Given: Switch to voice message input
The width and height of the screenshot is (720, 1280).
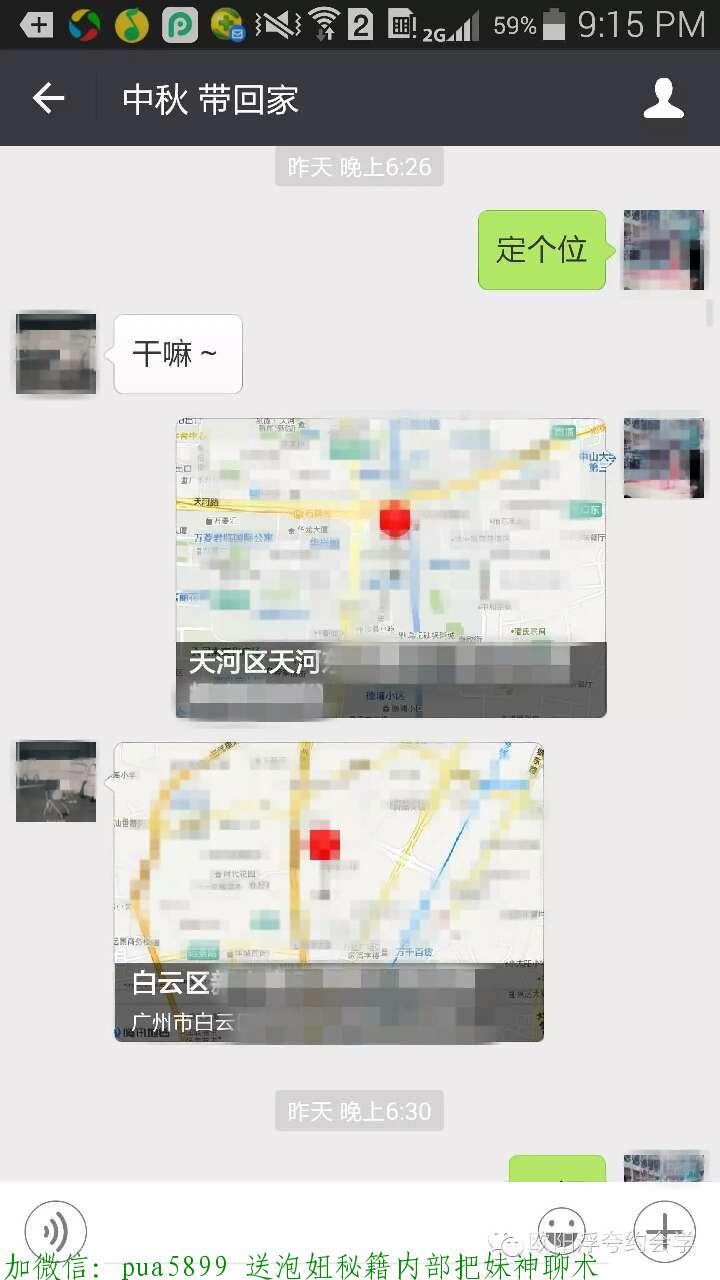Looking at the screenshot, I should click(x=56, y=1230).
